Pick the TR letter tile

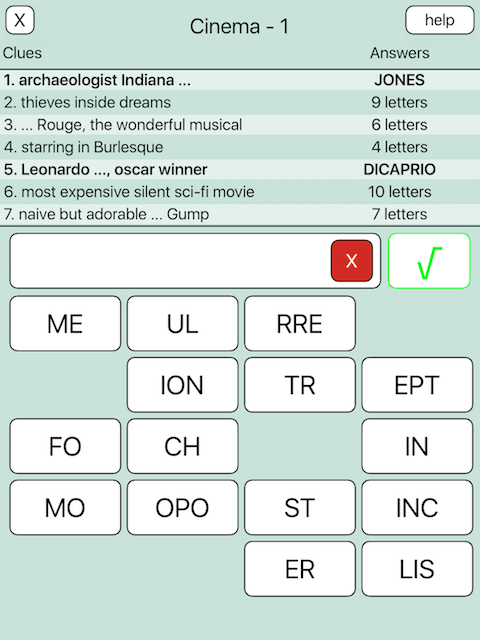(300, 385)
